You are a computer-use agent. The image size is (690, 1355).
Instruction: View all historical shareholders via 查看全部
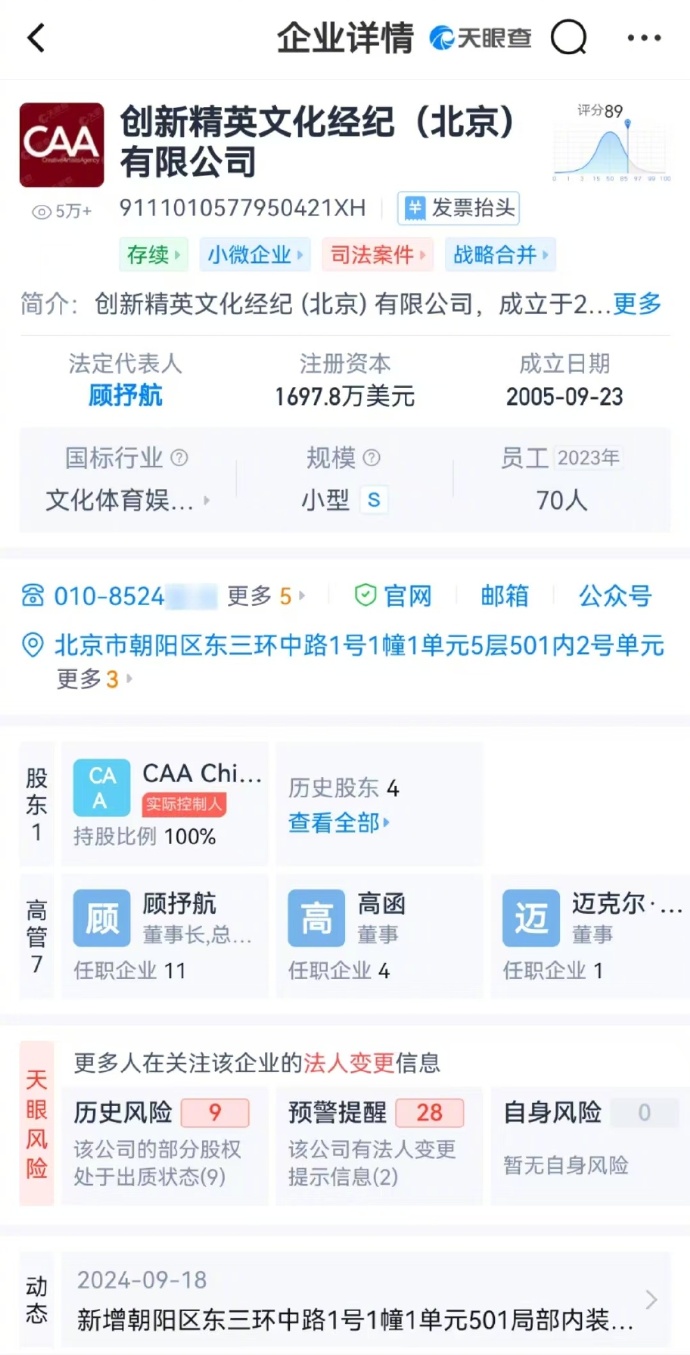click(x=338, y=823)
